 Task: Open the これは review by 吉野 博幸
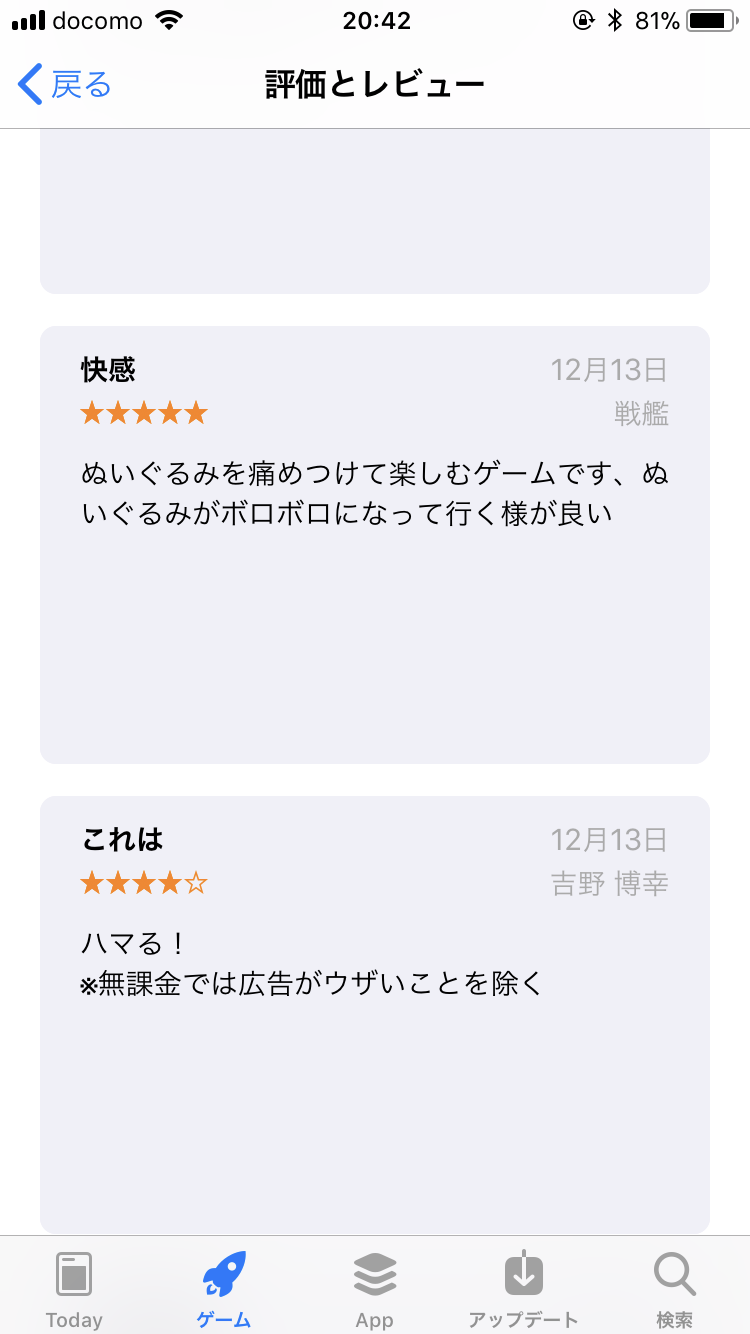coord(375,1014)
